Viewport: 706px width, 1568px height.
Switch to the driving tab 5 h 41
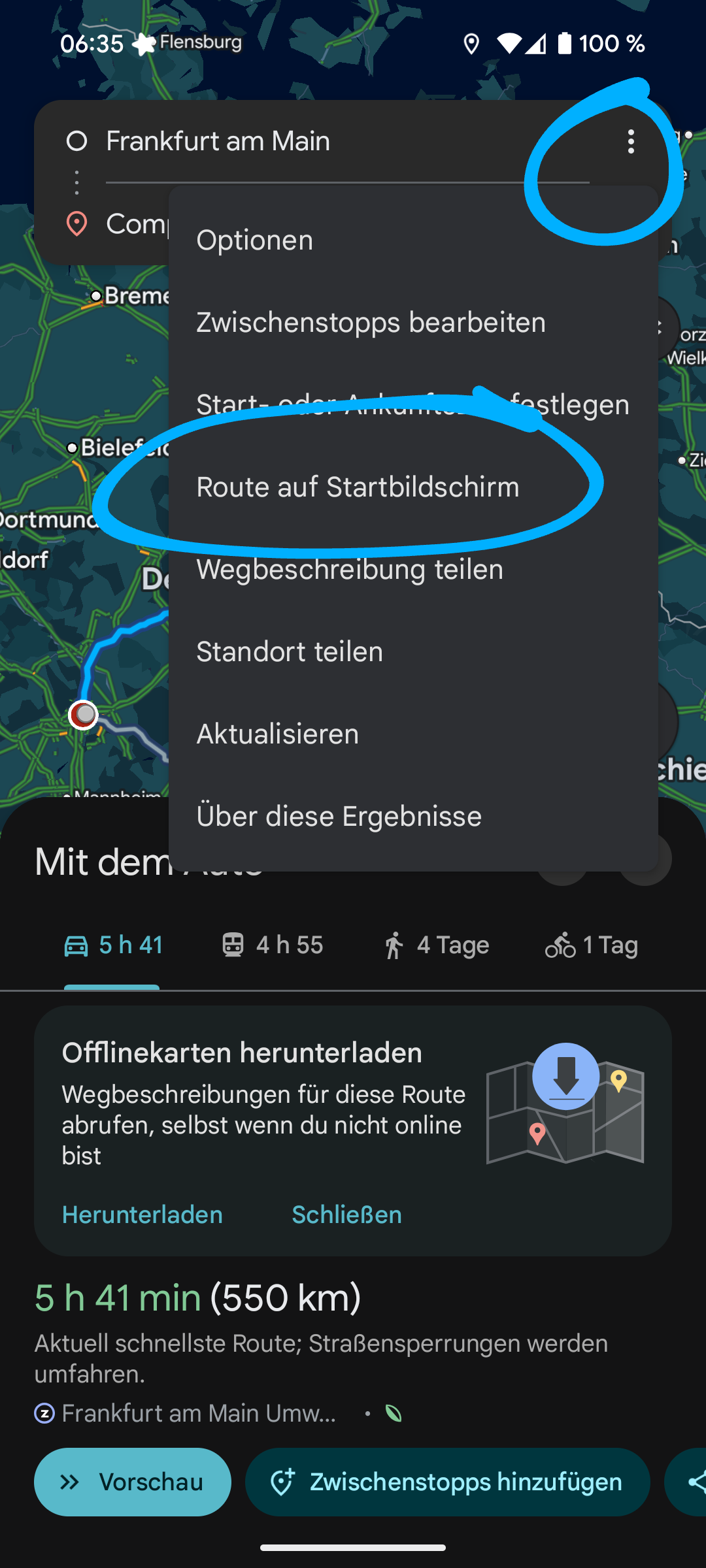pos(113,945)
